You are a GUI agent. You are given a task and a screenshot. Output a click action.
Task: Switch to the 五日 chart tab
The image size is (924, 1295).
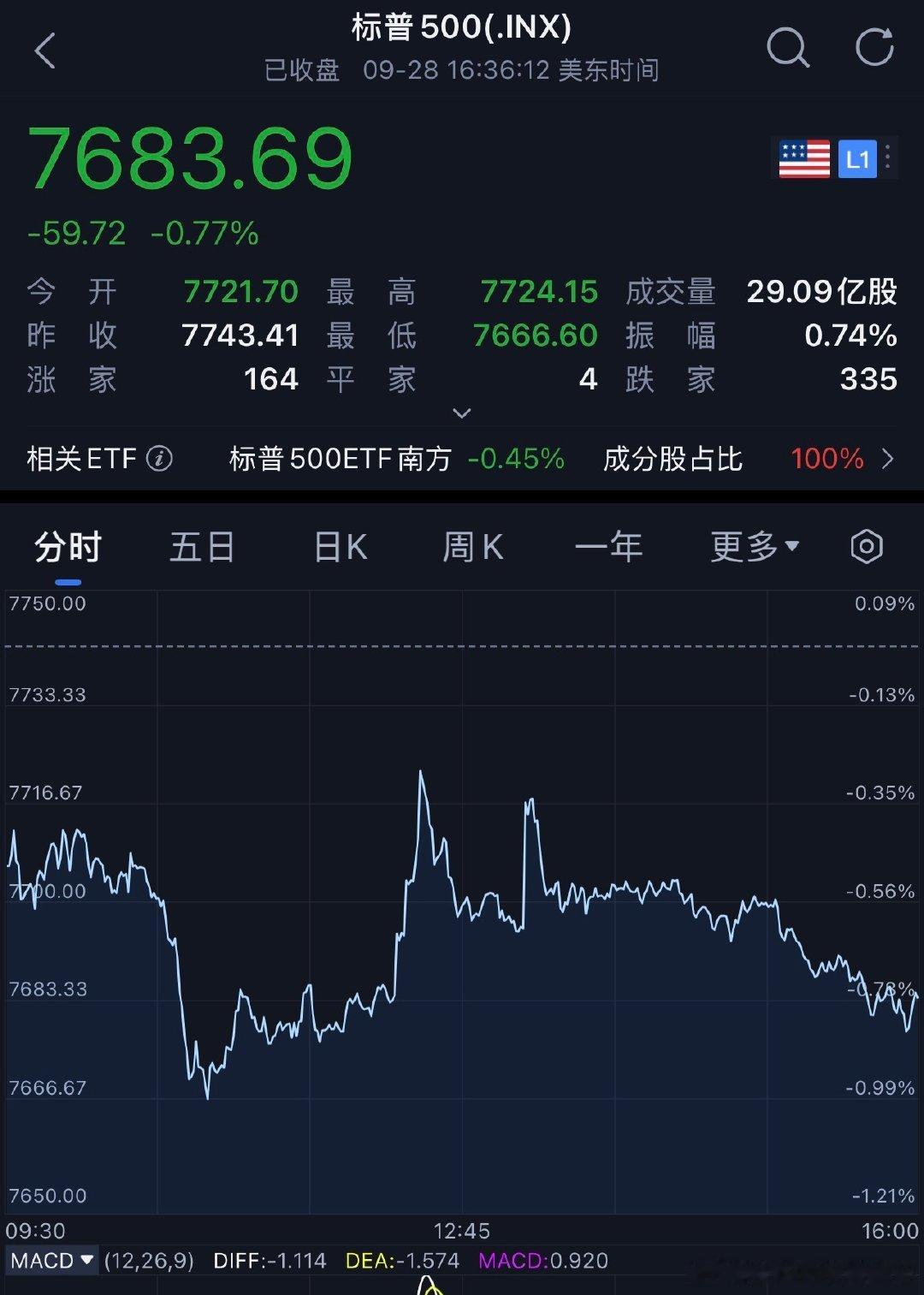(x=202, y=547)
